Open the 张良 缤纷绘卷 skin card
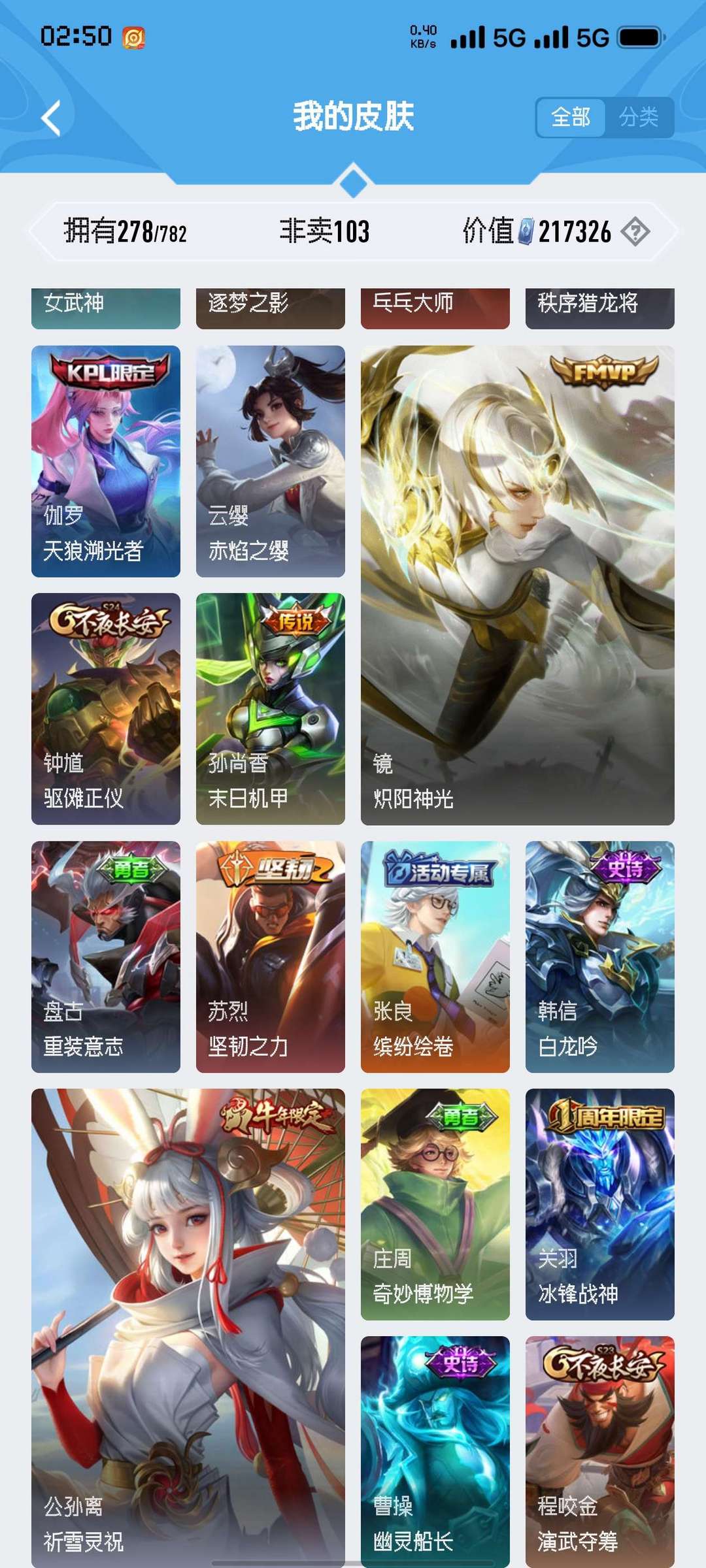 pos(435,956)
